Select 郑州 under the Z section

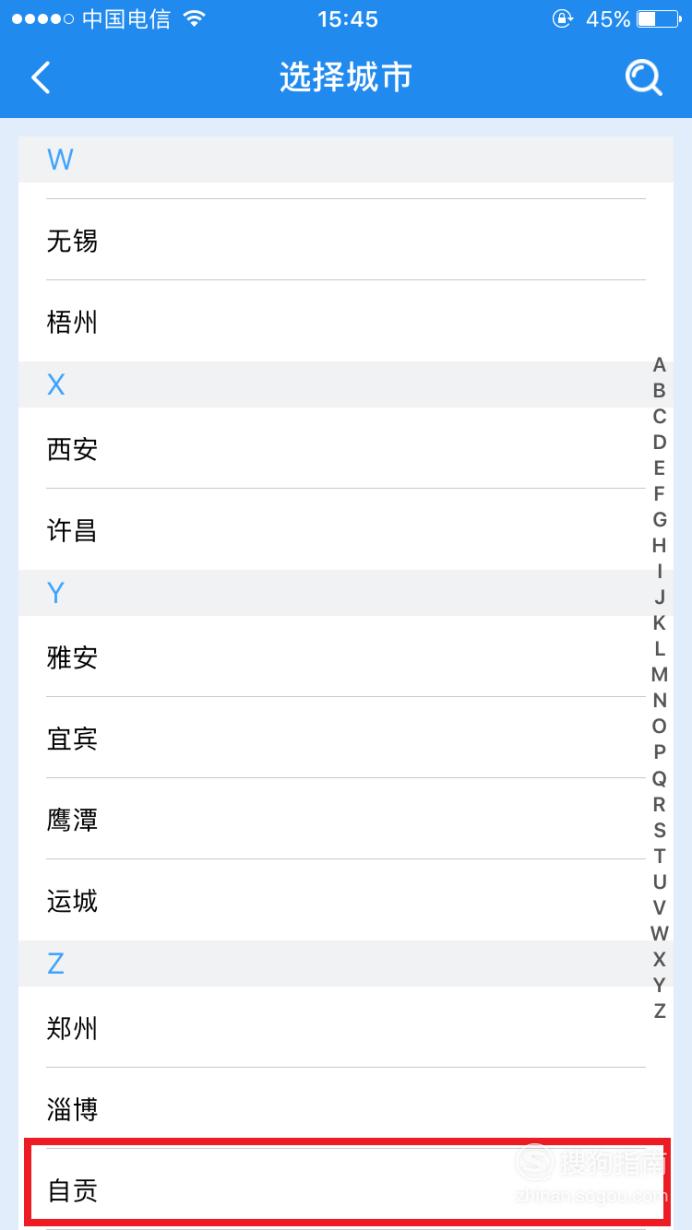[x=345, y=1027]
